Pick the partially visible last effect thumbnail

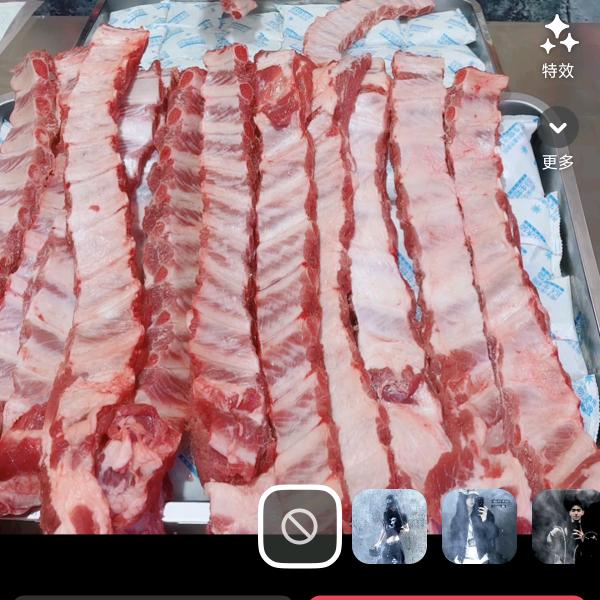tap(566, 526)
